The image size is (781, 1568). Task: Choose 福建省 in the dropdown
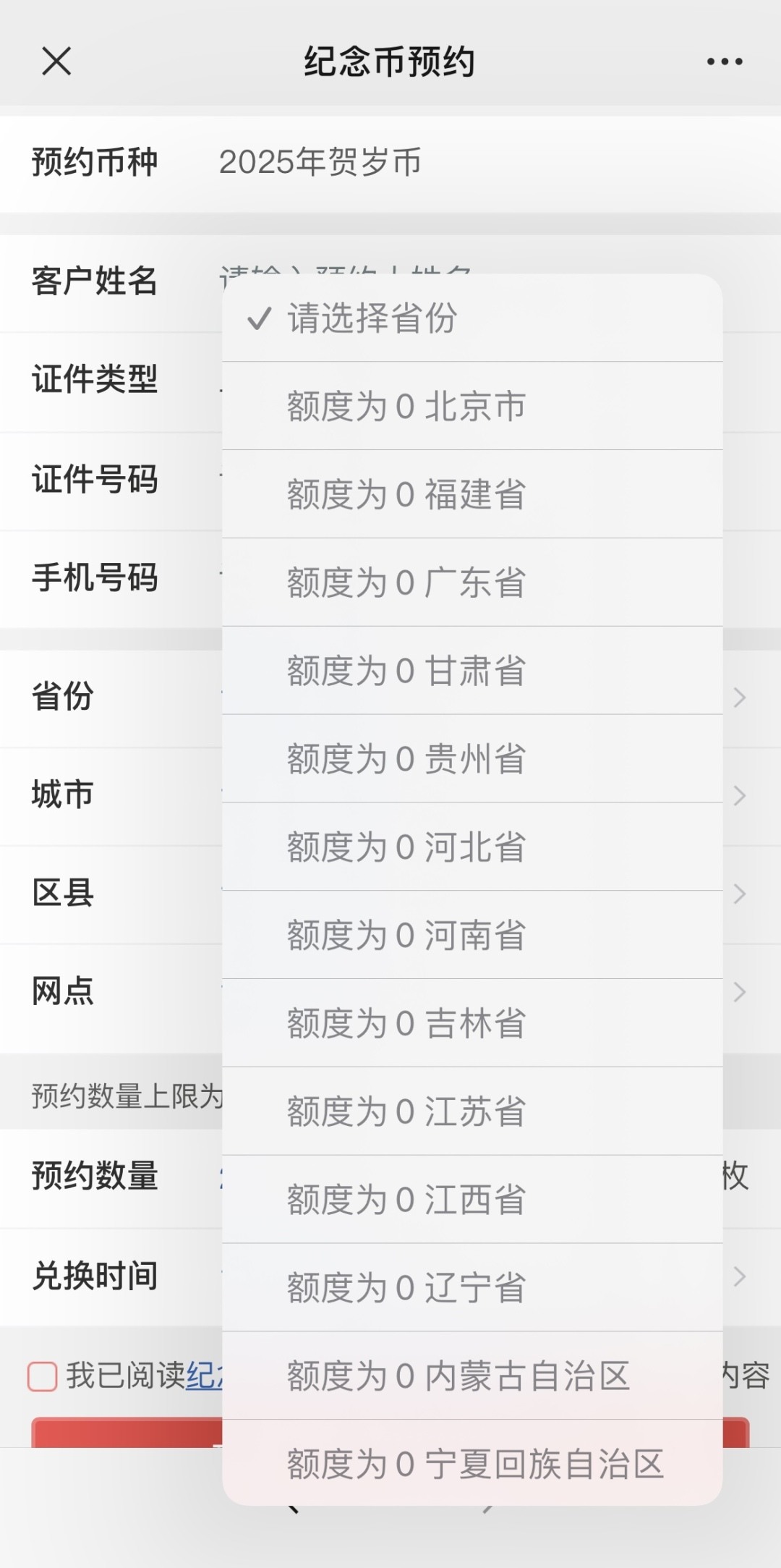click(x=472, y=494)
